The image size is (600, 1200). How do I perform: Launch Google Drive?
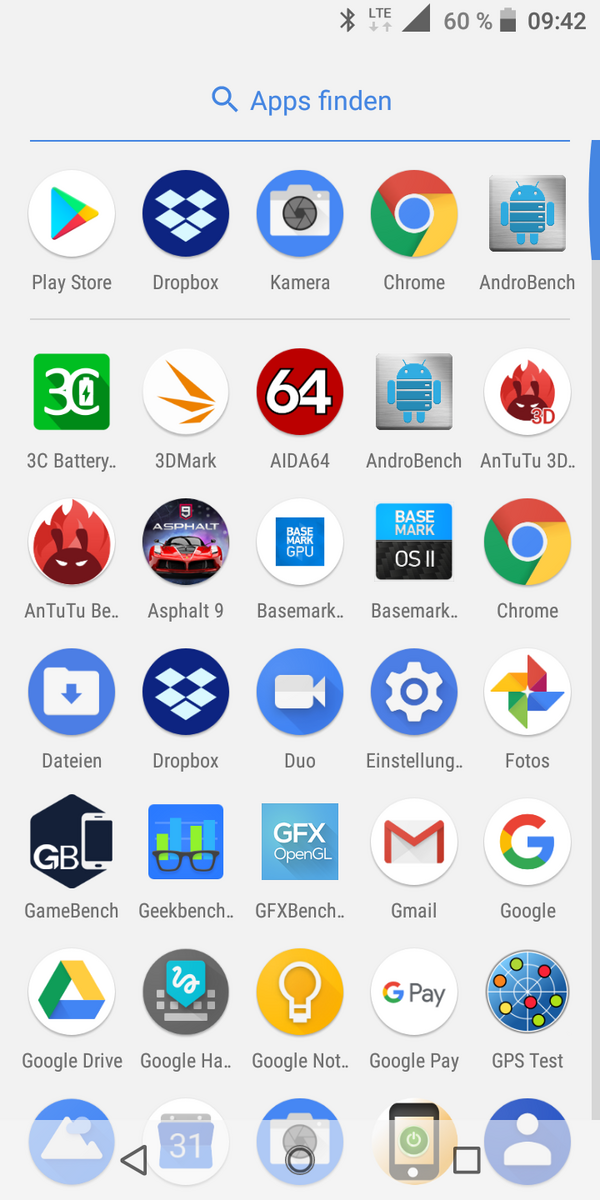point(72,992)
